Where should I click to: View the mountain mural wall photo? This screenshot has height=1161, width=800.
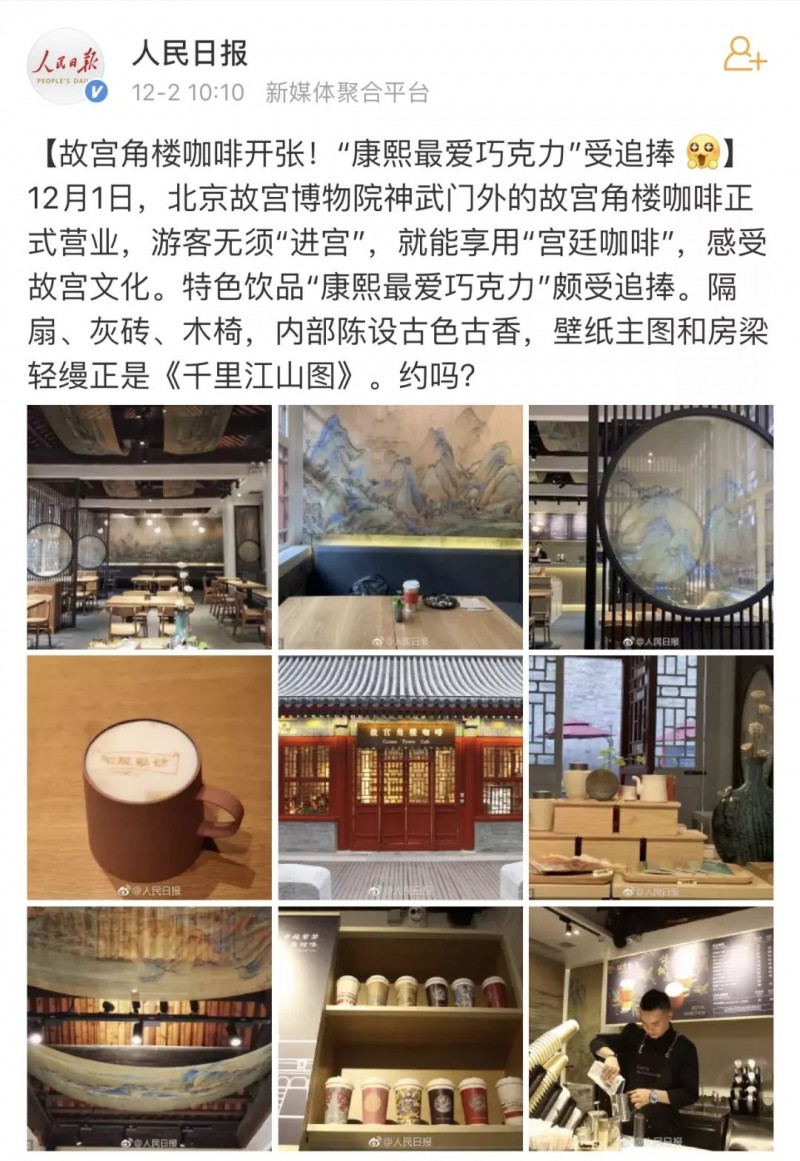coord(400,527)
